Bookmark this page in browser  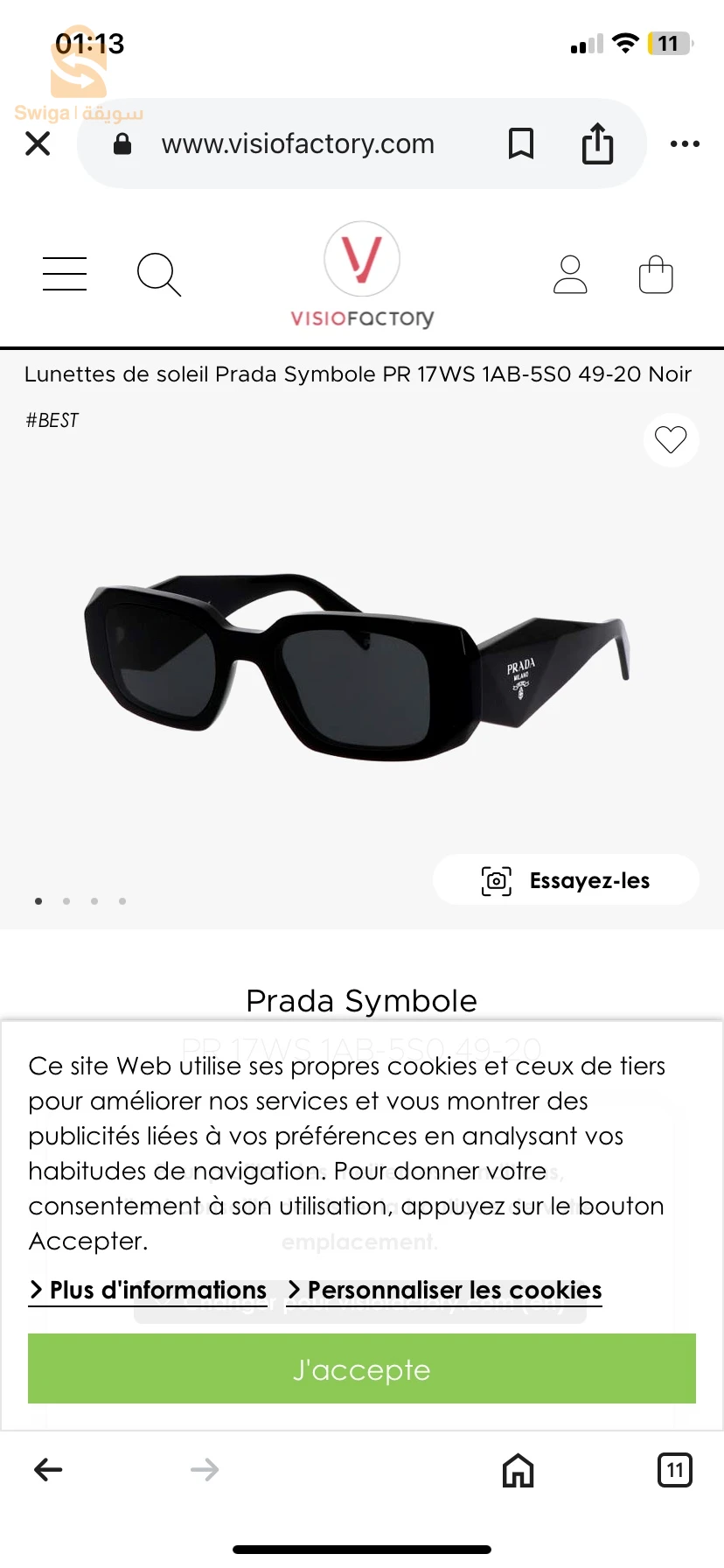tap(521, 143)
